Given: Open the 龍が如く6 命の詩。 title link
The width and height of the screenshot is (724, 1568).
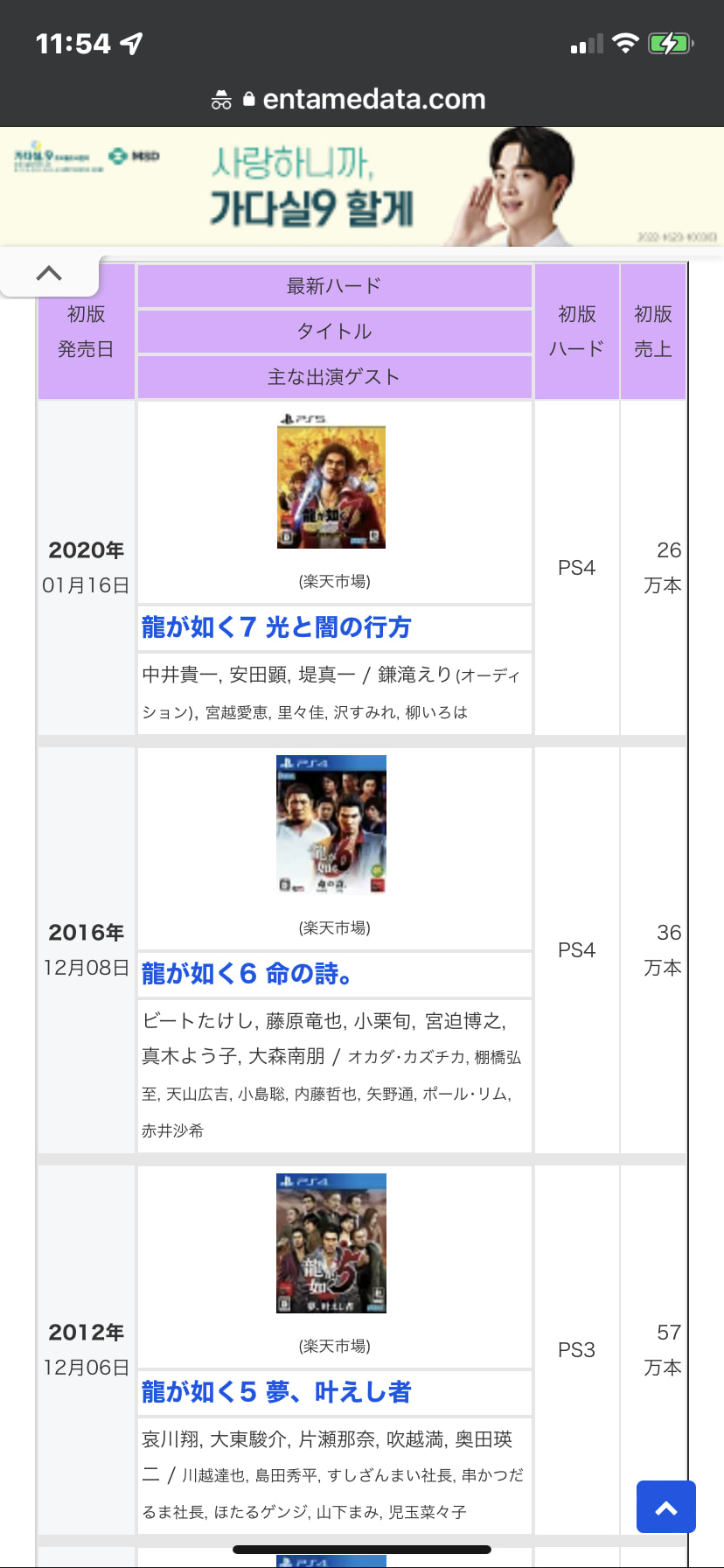Looking at the screenshot, I should pos(247,974).
